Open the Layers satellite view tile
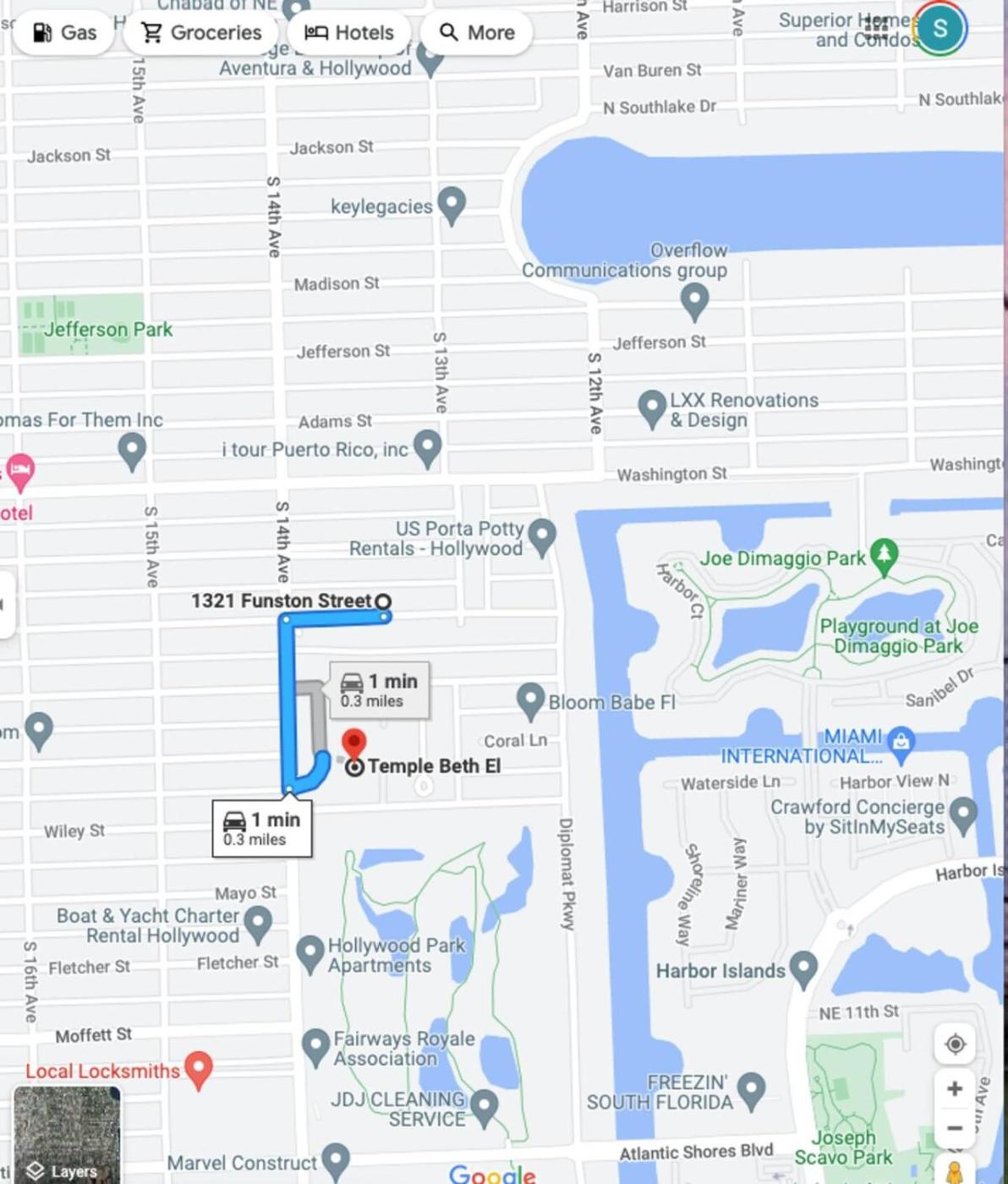This screenshot has width=1008, height=1184. [67, 1135]
